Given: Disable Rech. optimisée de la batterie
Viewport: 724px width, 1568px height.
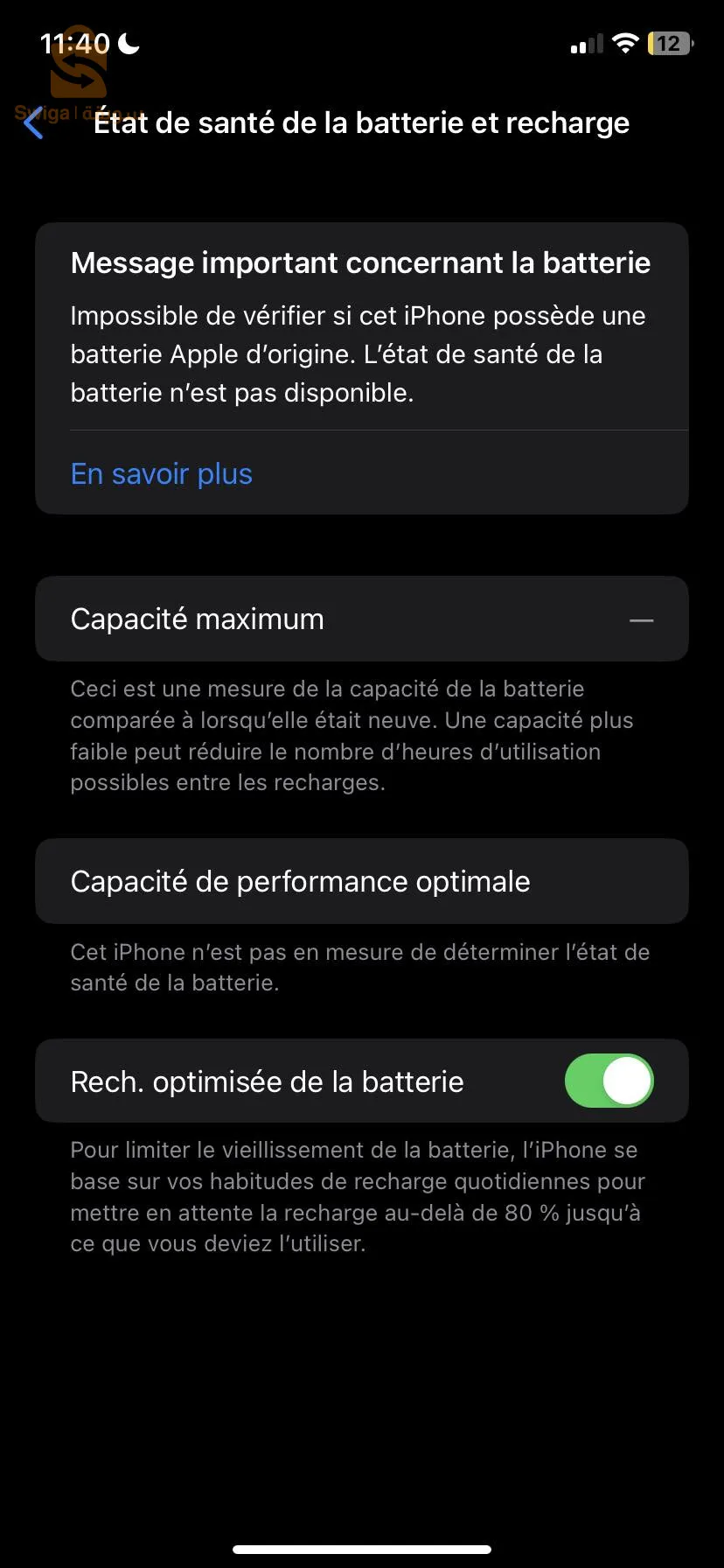Looking at the screenshot, I should coord(609,1081).
